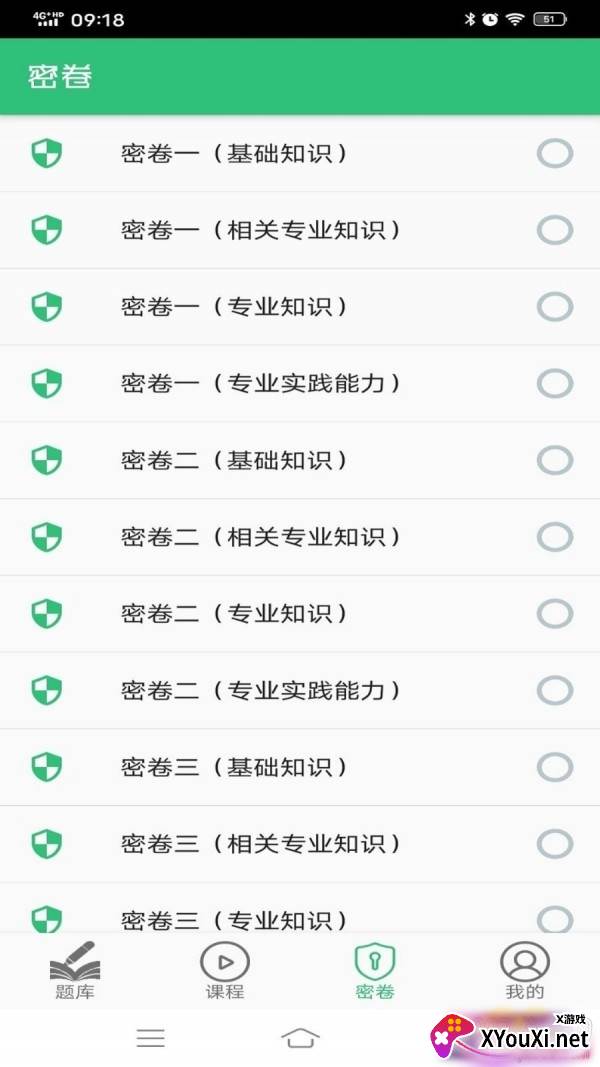Switch to the 课程 tab

[225, 970]
